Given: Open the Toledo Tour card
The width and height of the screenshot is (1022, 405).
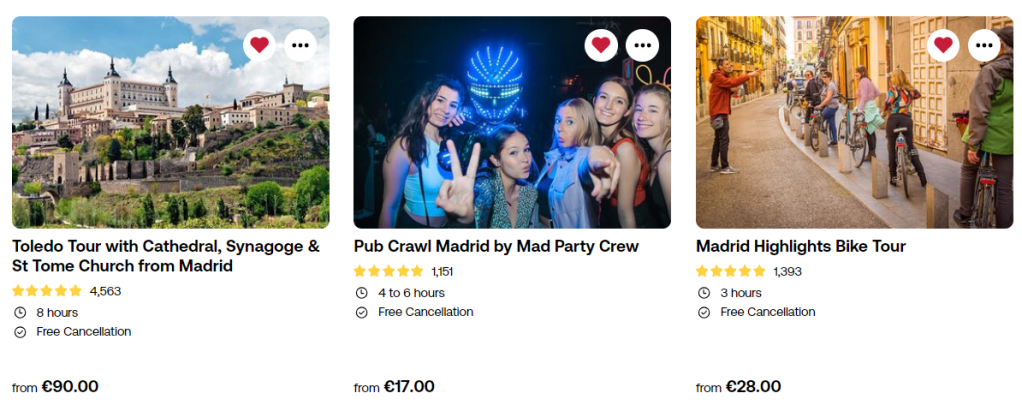Looking at the screenshot, I should point(166,256).
